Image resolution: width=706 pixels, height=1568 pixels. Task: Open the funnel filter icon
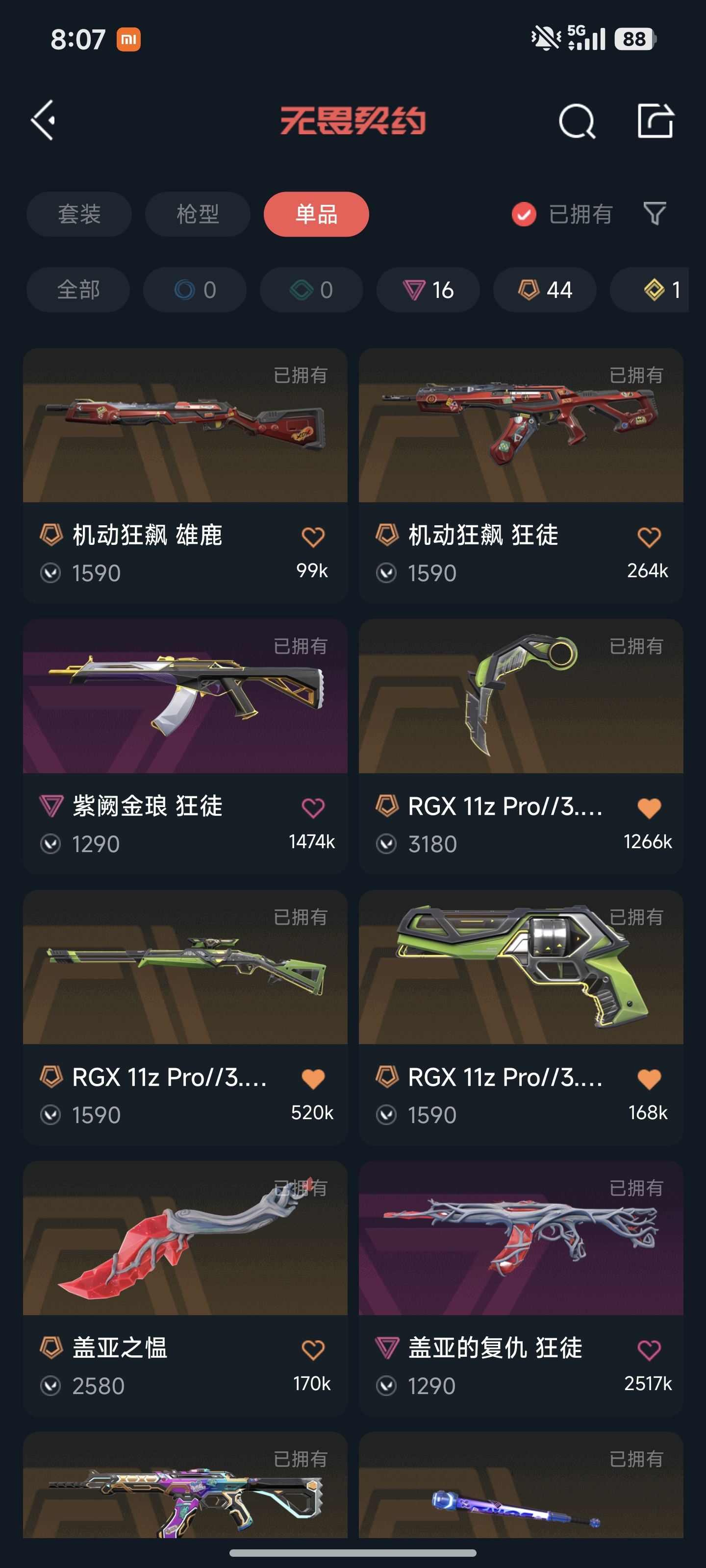pos(655,214)
